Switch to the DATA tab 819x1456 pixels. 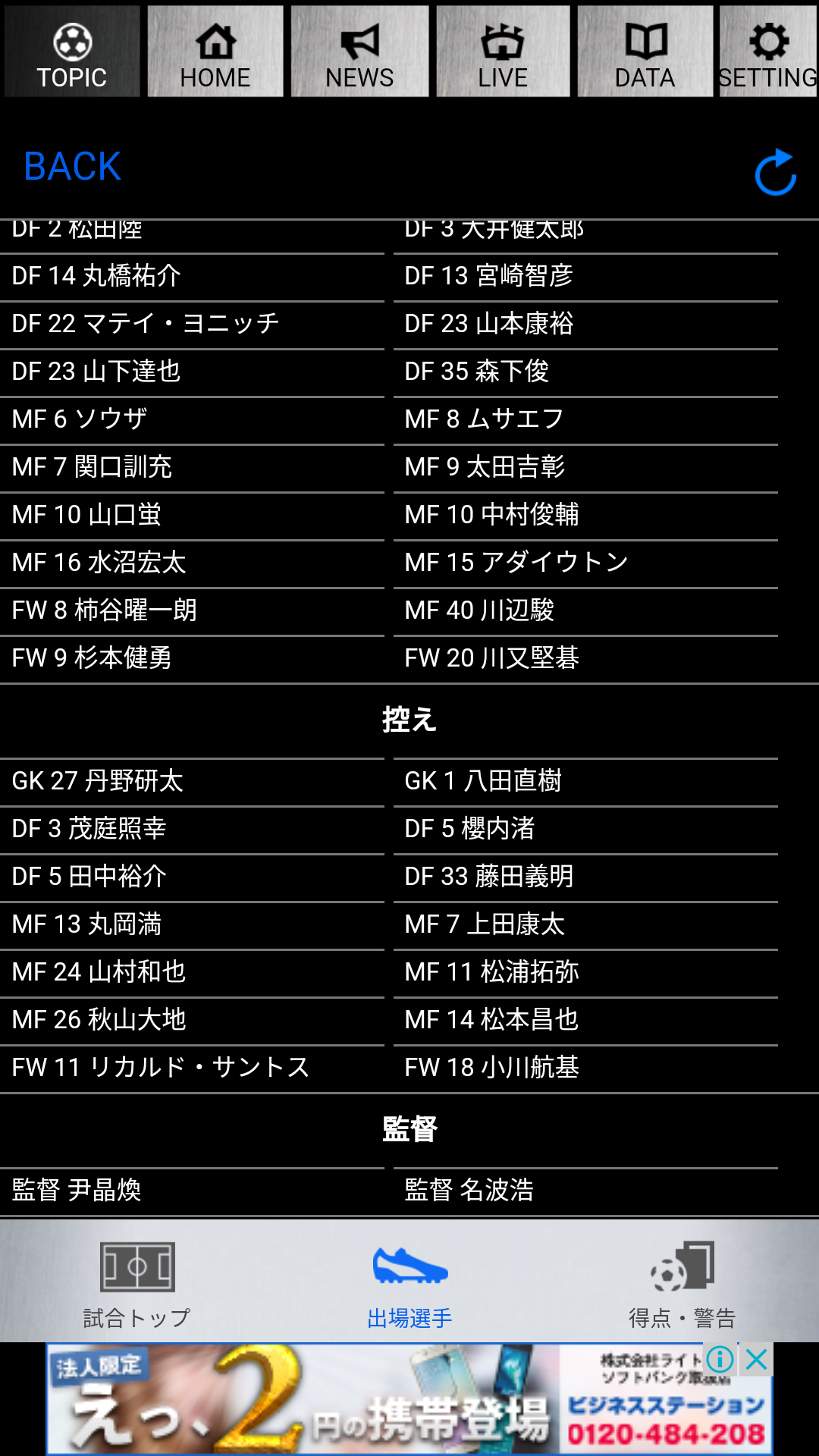pyautogui.click(x=645, y=52)
